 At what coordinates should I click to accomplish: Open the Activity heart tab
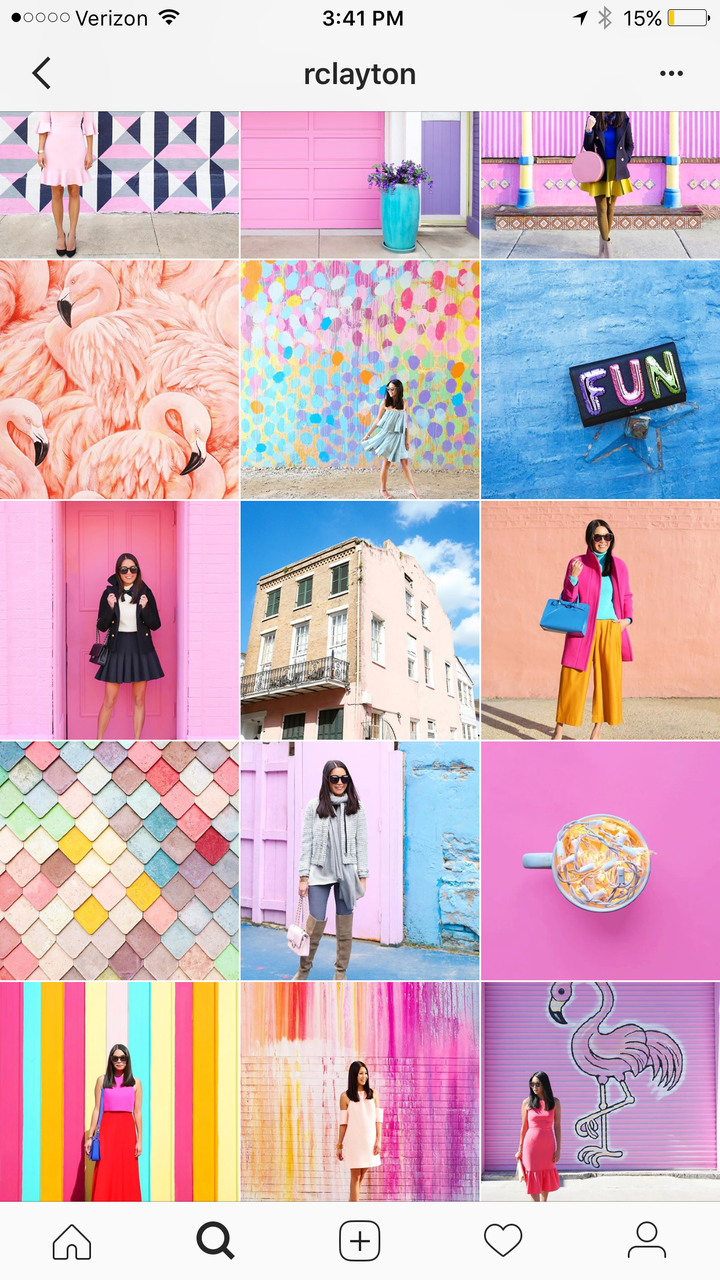pyautogui.click(x=503, y=1241)
